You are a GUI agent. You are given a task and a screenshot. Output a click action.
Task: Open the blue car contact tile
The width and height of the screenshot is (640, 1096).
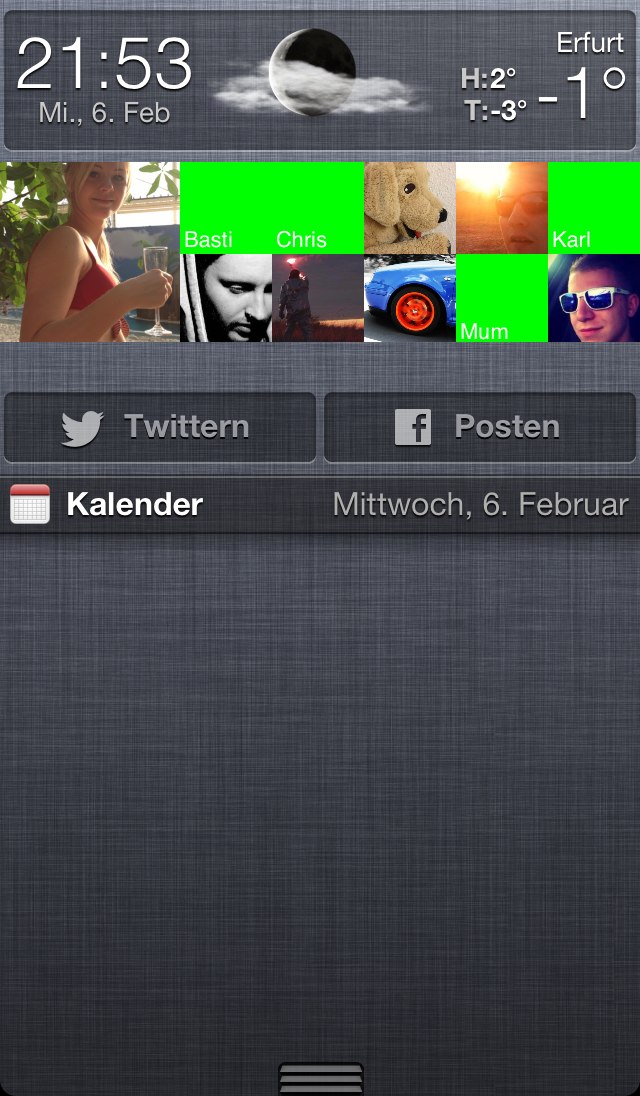(410, 298)
